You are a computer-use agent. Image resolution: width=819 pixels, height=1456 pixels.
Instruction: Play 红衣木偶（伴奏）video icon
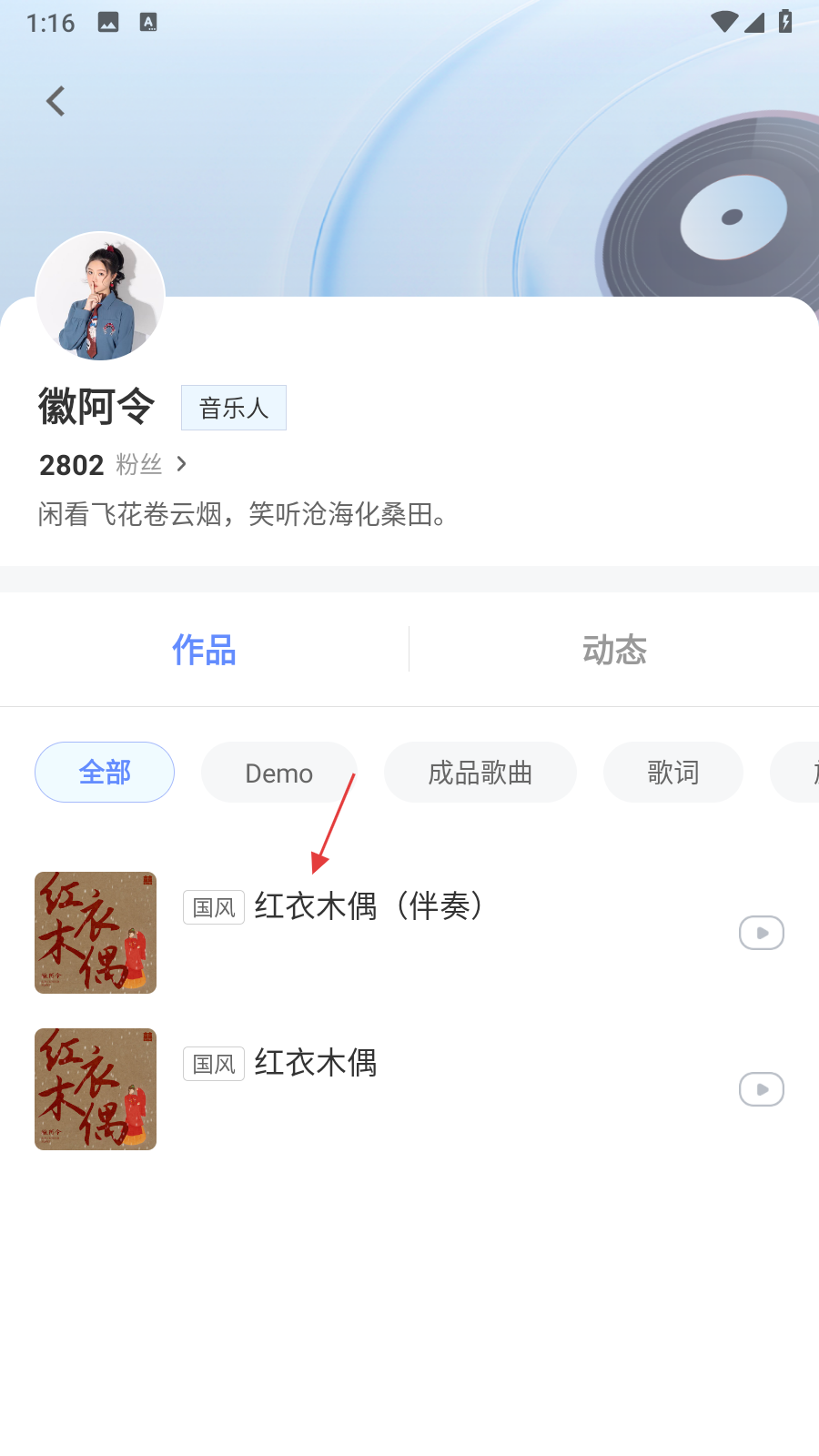(x=762, y=933)
